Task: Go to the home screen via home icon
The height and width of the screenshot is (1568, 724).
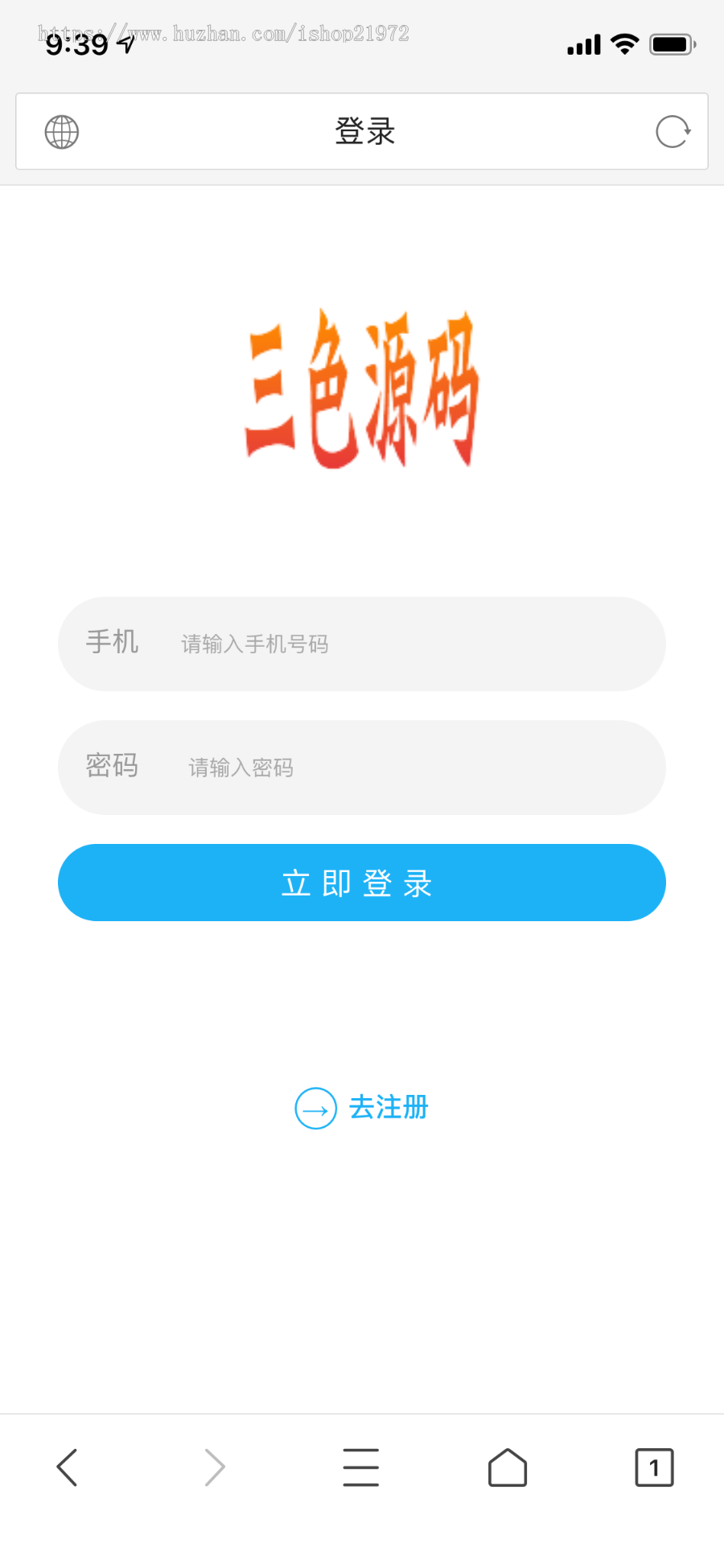Action: click(508, 1467)
